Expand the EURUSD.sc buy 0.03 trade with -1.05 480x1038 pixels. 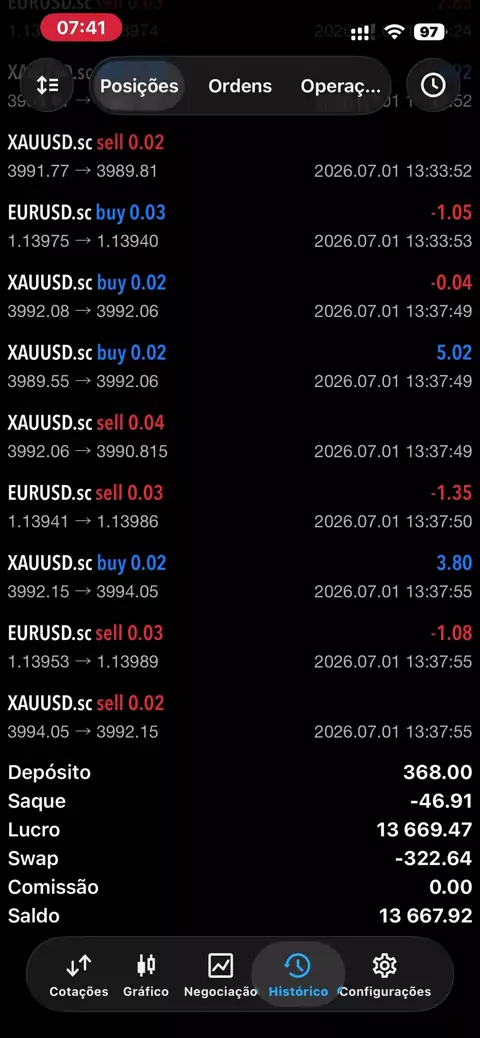tap(240, 226)
